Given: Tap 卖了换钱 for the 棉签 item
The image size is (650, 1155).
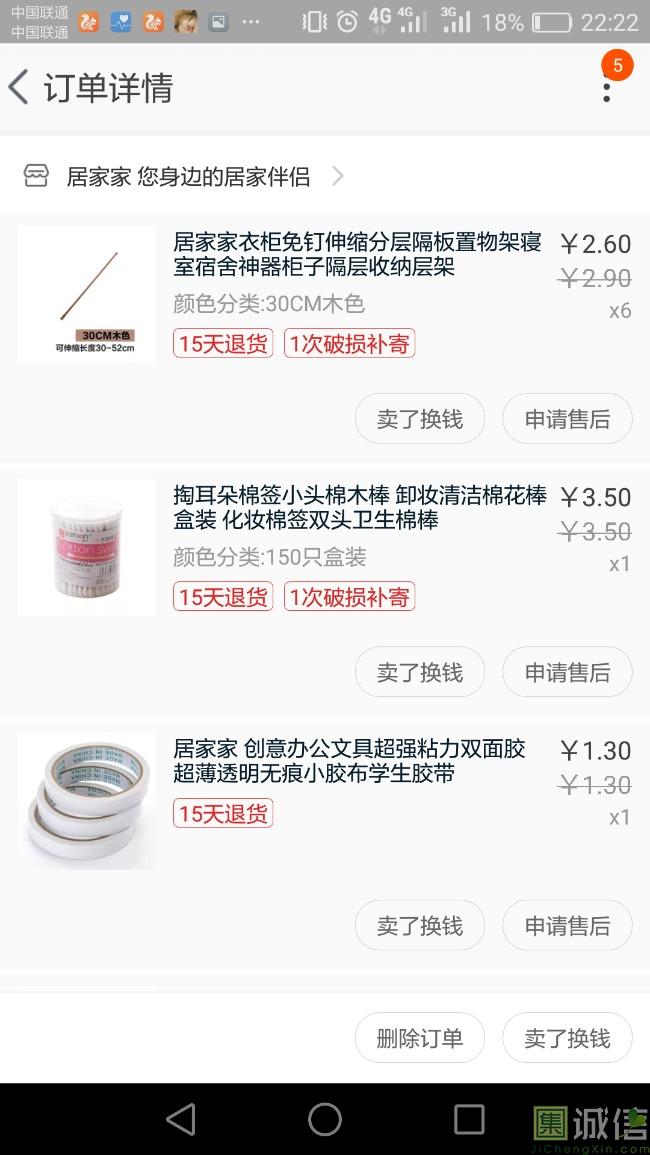Looking at the screenshot, I should coord(419,672).
